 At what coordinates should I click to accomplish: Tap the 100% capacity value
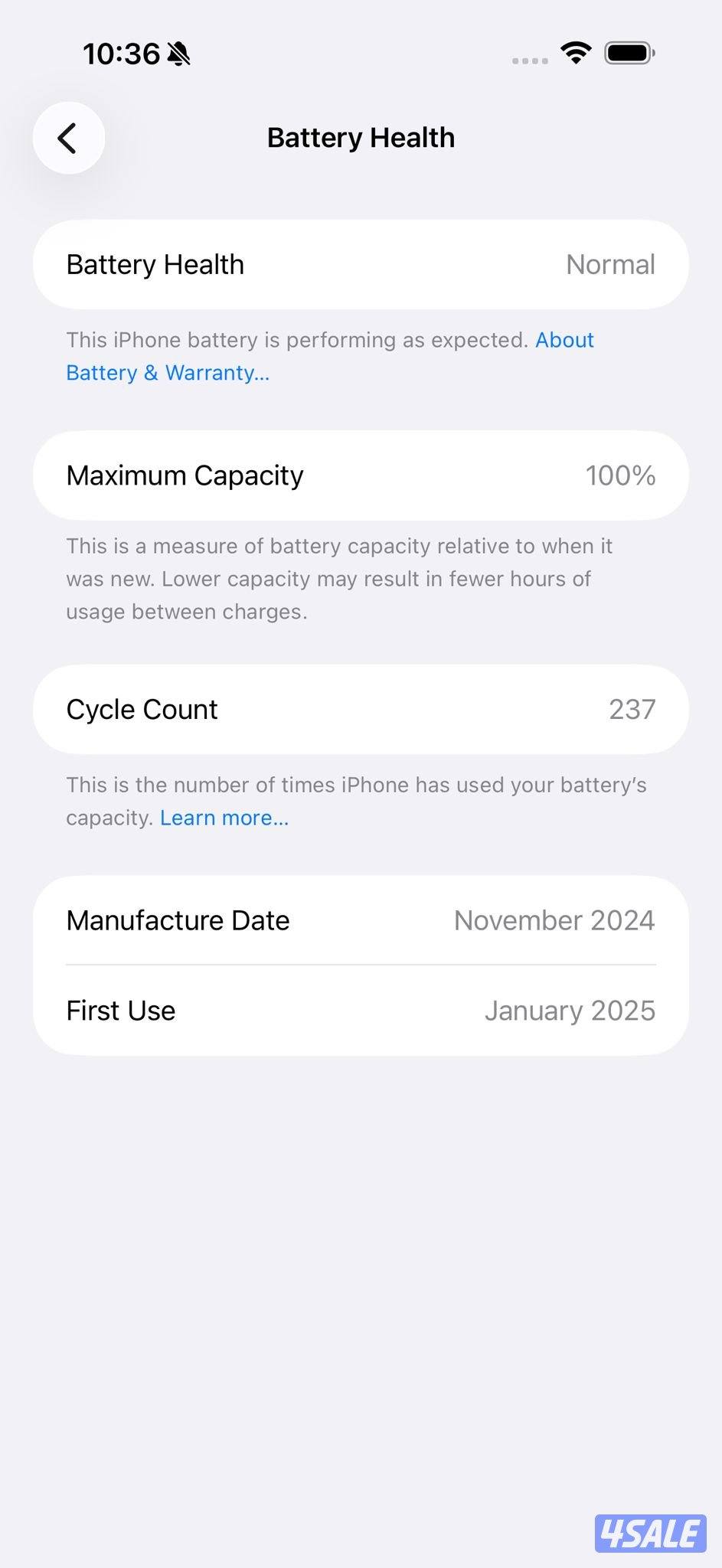coord(621,475)
